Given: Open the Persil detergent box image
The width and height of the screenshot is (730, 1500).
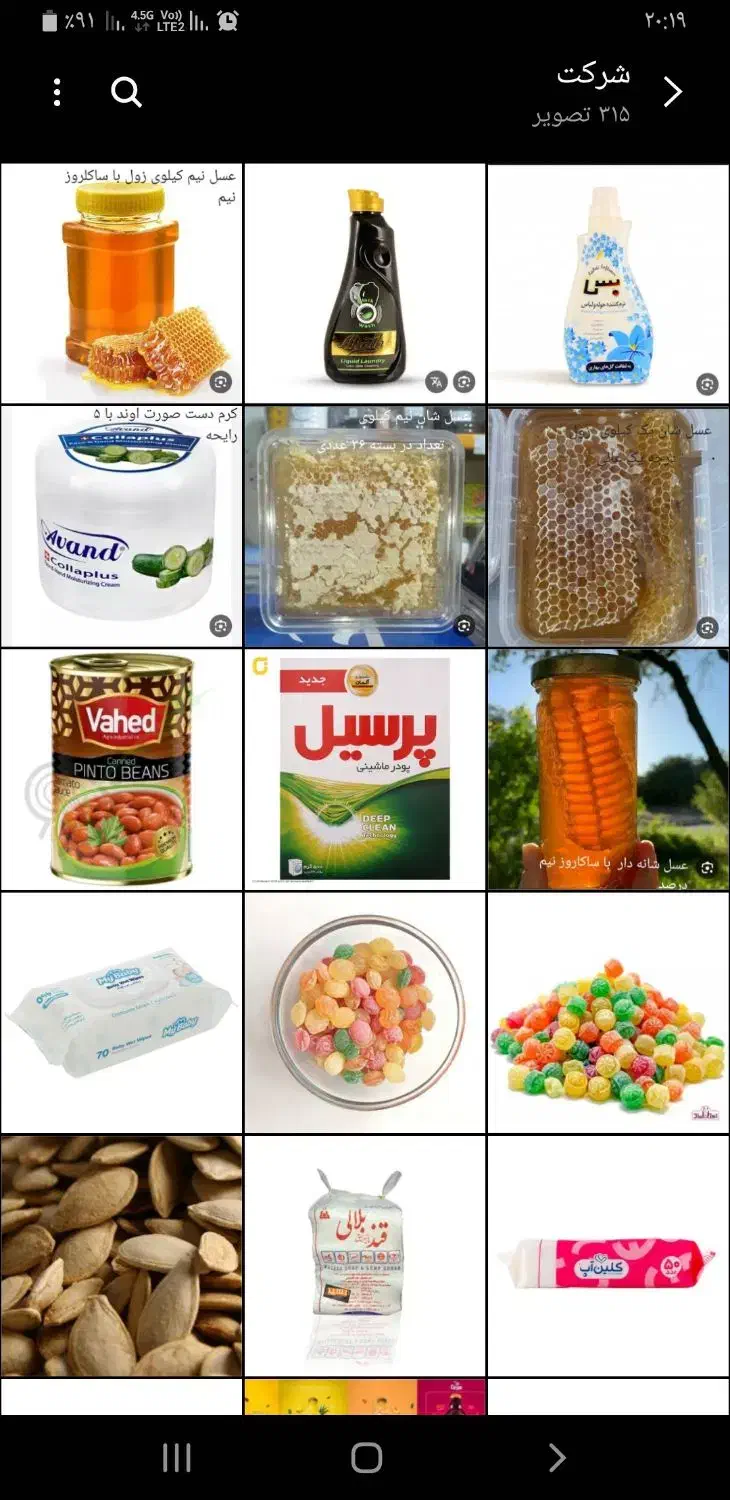Looking at the screenshot, I should click(x=364, y=767).
